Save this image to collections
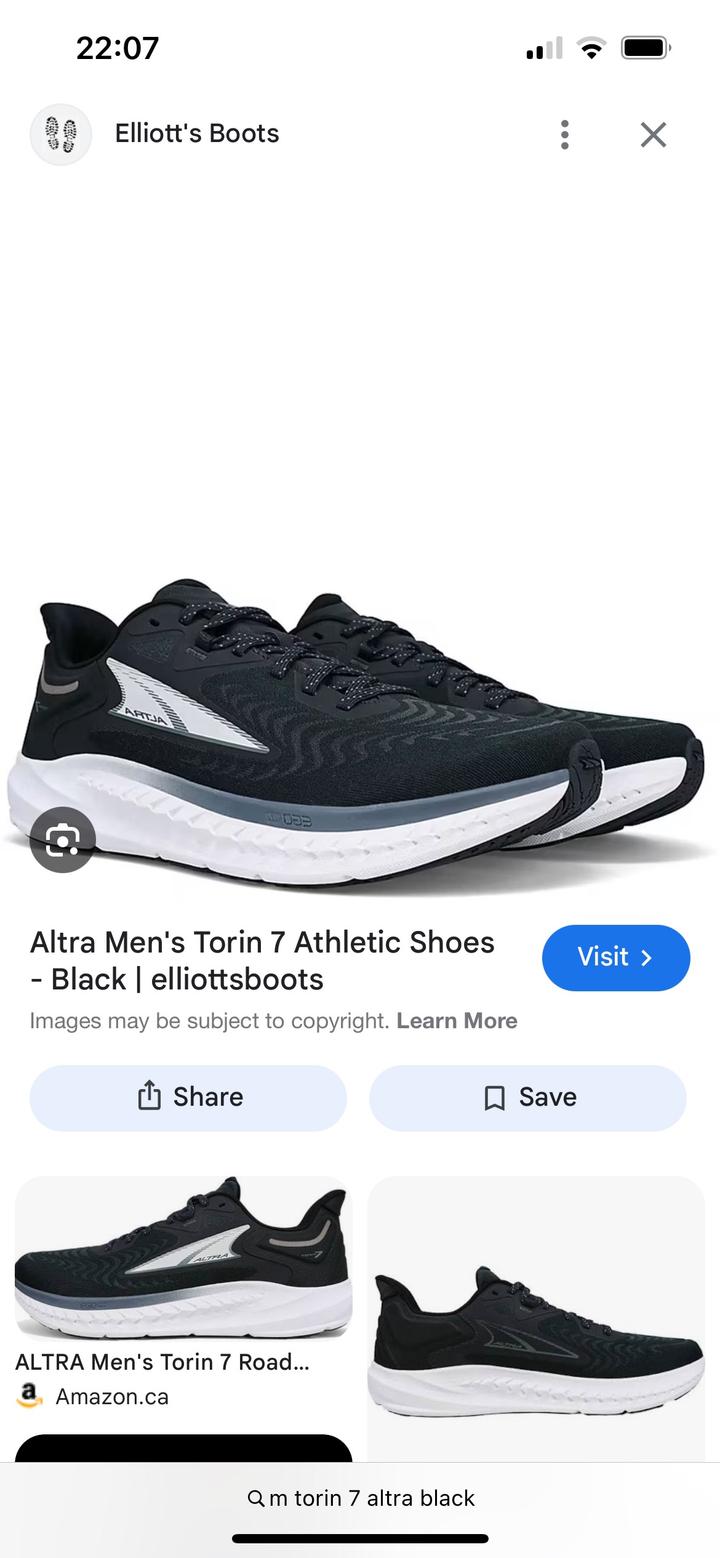 pos(527,1097)
